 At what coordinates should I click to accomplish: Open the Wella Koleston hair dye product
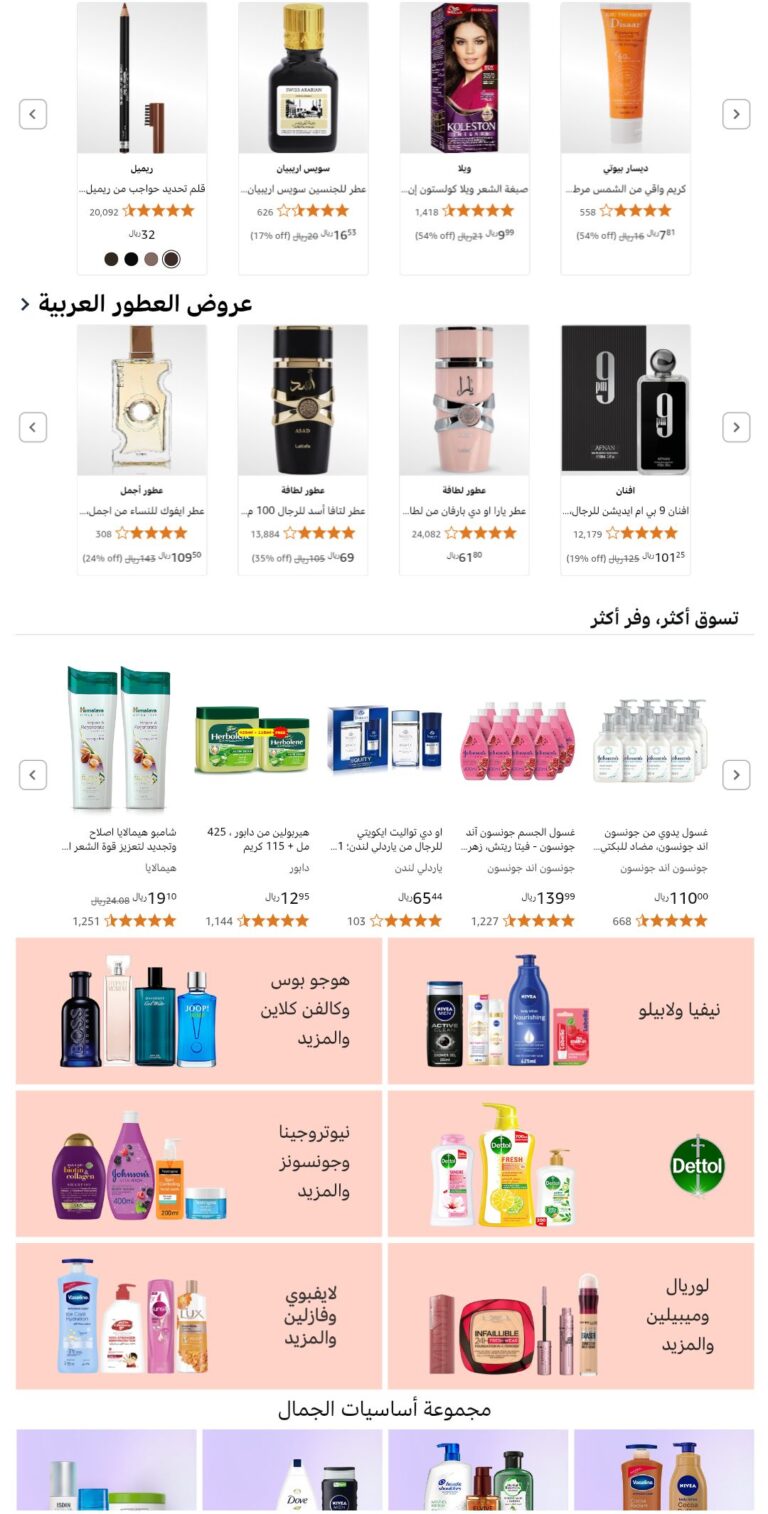tap(464, 138)
